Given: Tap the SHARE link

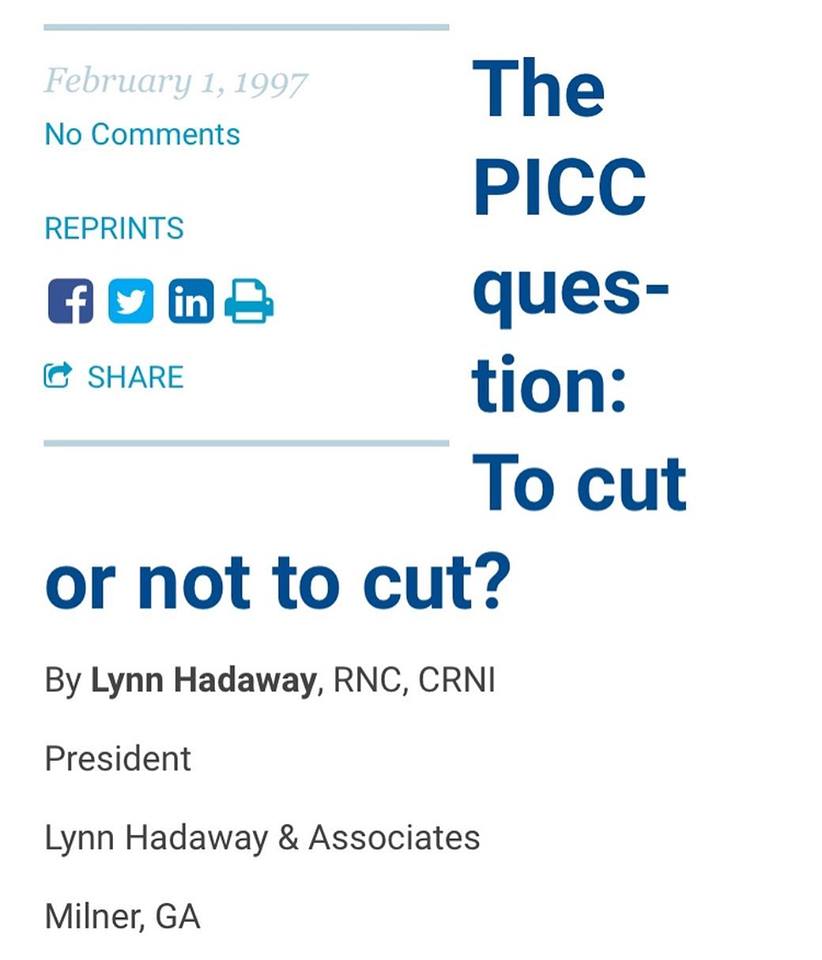Looking at the screenshot, I should (x=114, y=377).
